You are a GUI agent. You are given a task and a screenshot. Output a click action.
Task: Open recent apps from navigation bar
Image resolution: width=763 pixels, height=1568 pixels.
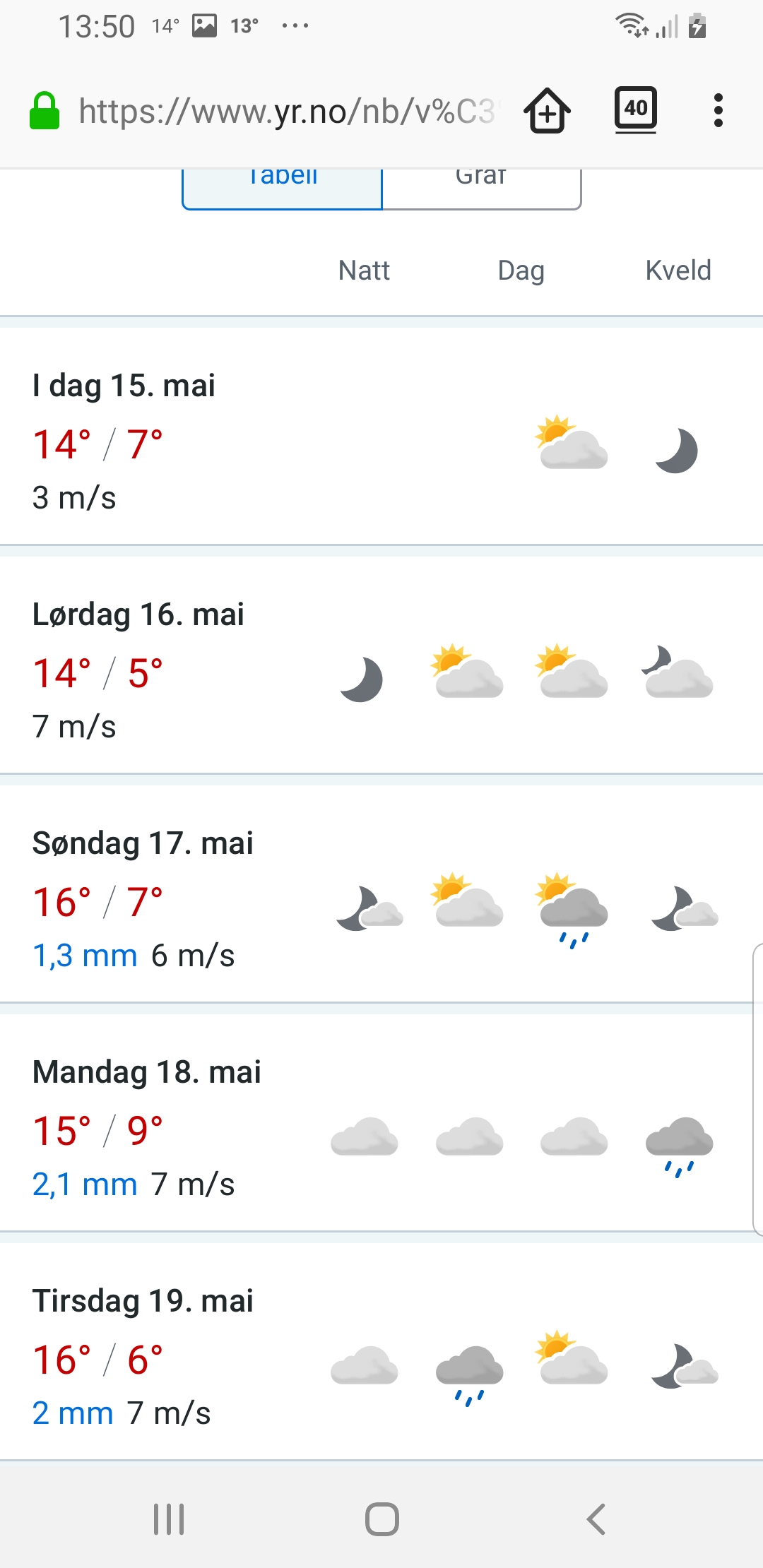point(169,1519)
